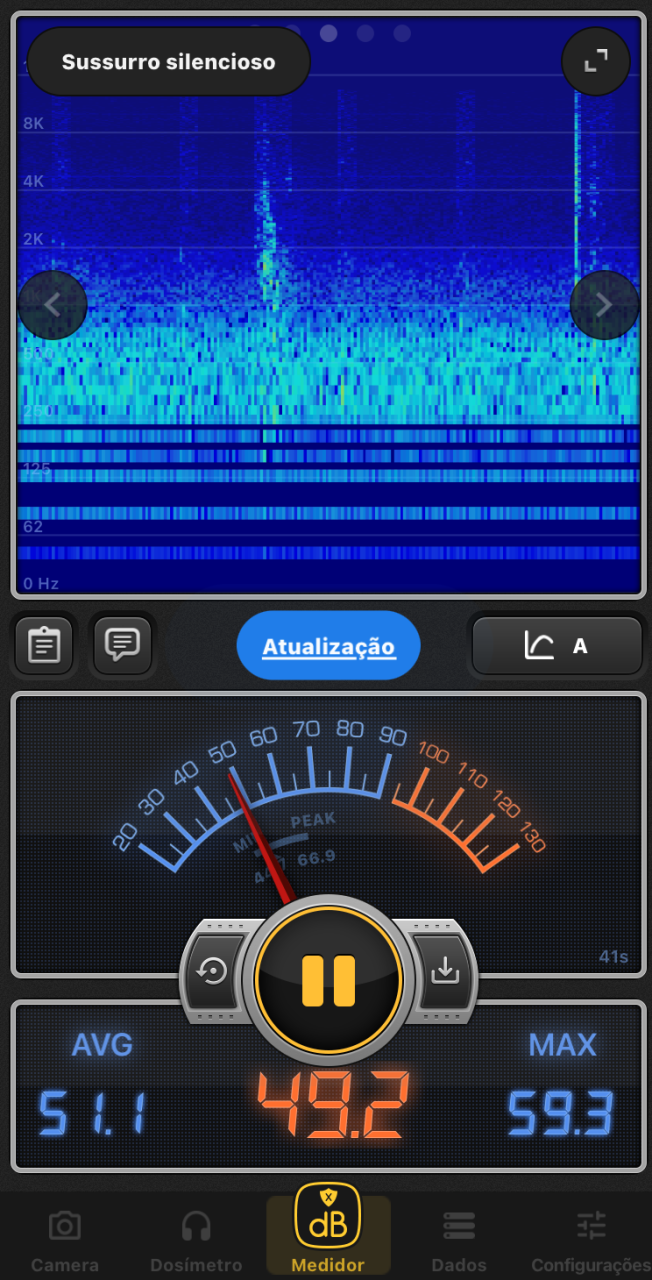Open the Dosímetro tab

[x=196, y=1240]
